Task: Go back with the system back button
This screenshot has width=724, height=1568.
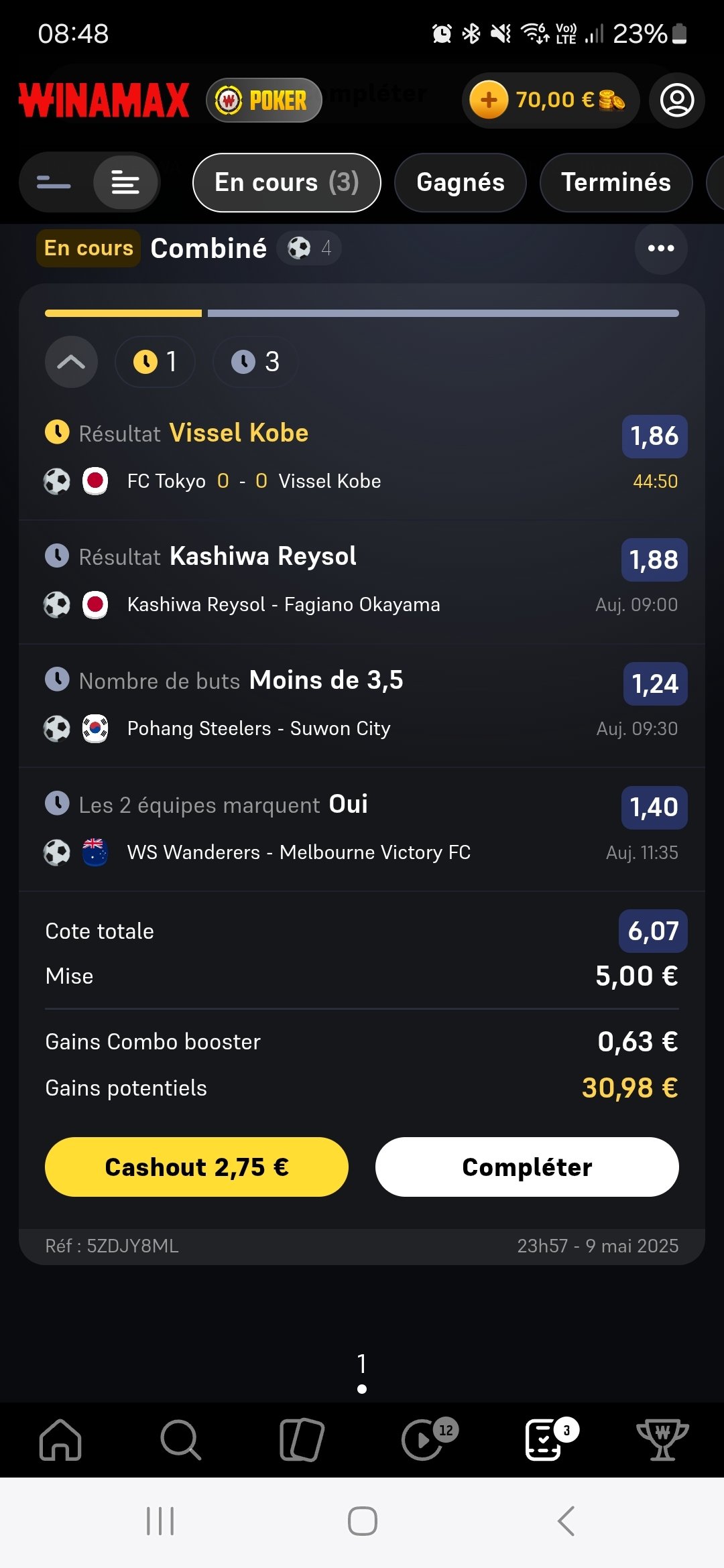Action: pyautogui.click(x=566, y=1521)
